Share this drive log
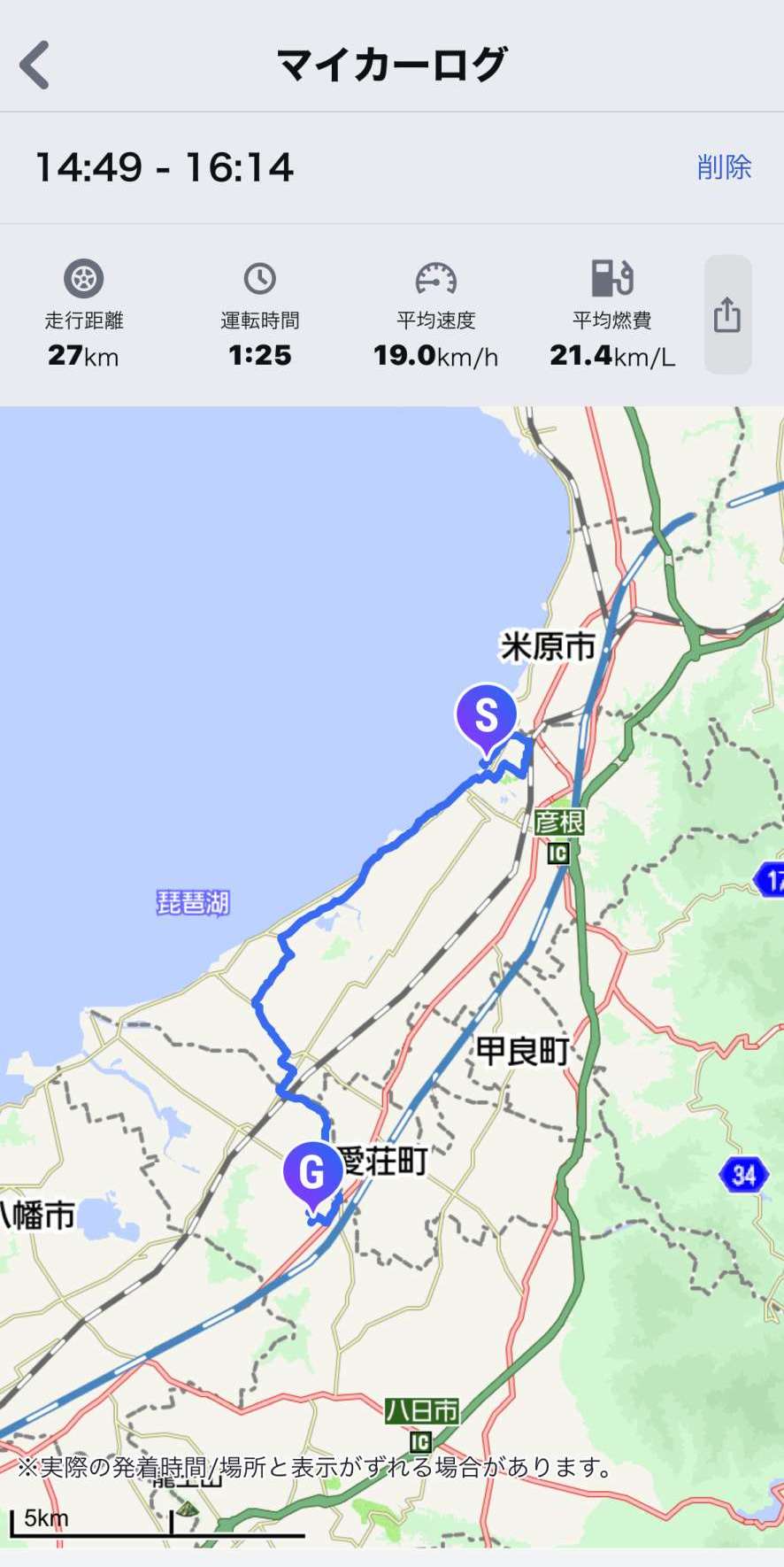Viewport: 784px width, 1567px height. tap(727, 314)
